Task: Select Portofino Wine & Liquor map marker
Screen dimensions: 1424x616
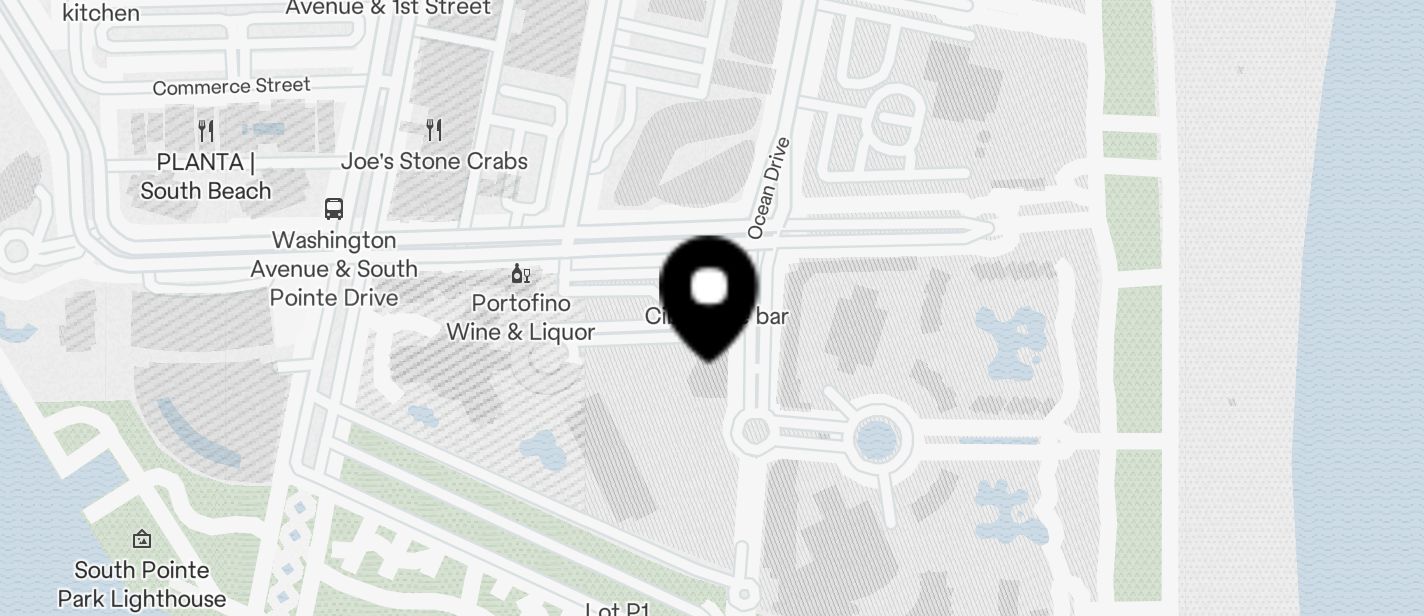Action: pos(520,275)
